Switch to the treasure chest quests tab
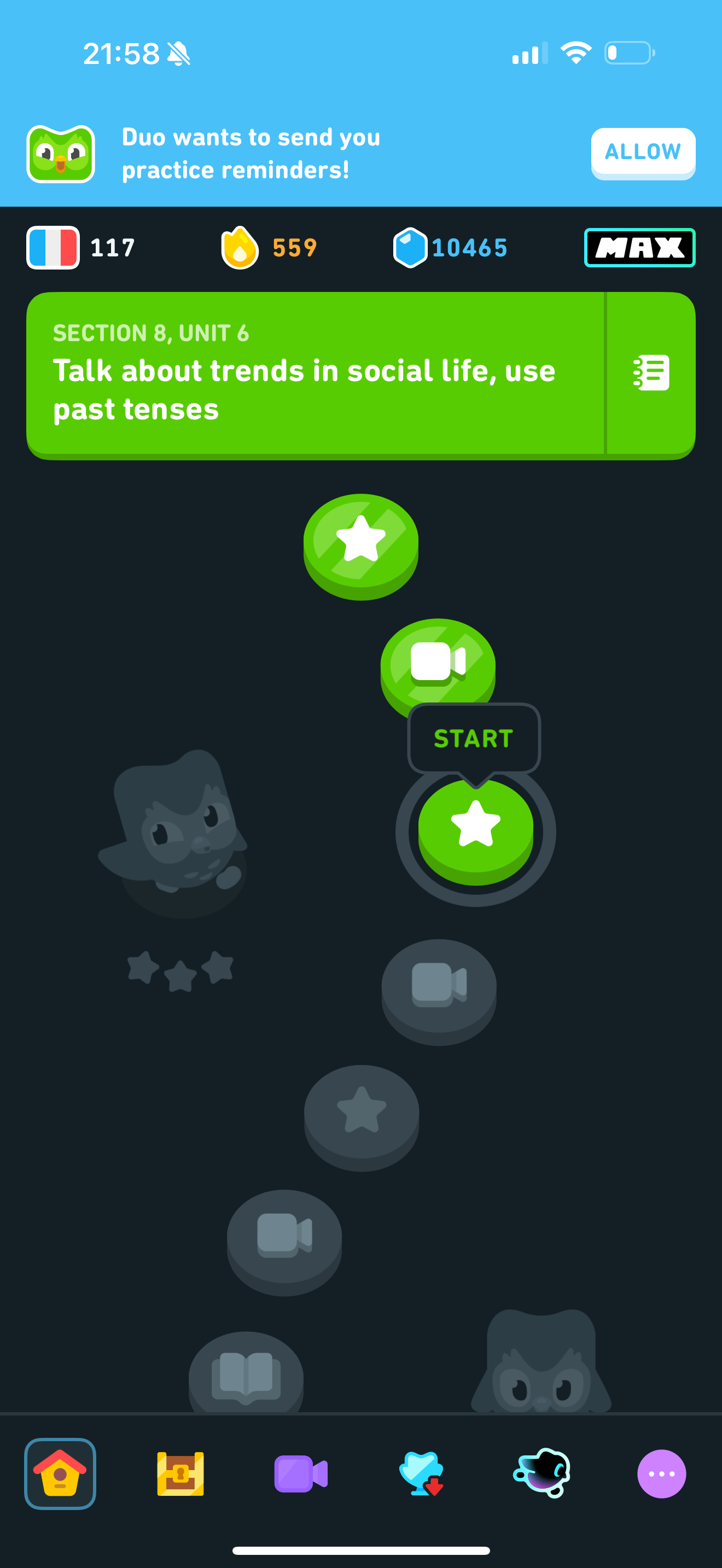 coord(180,1473)
